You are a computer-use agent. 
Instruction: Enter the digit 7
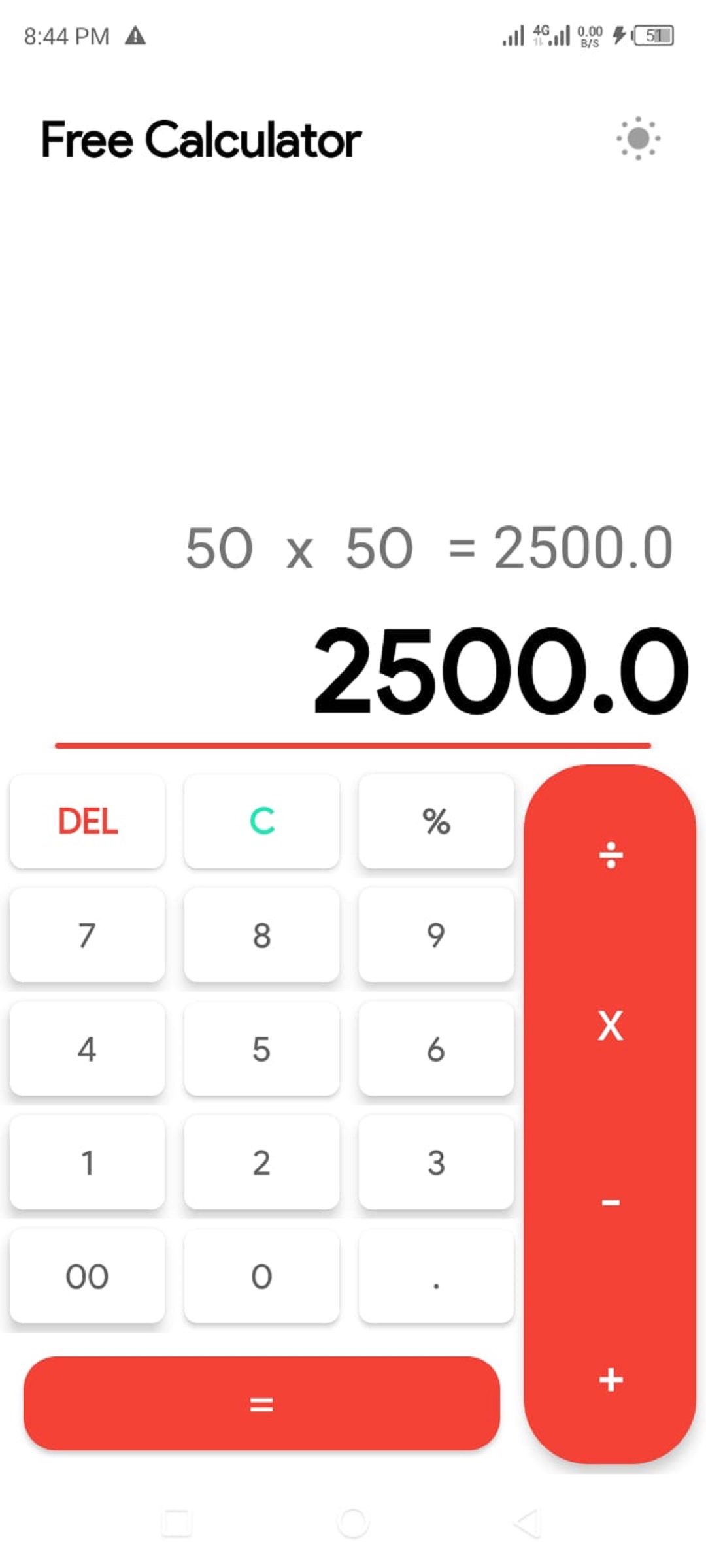pyautogui.click(x=88, y=935)
